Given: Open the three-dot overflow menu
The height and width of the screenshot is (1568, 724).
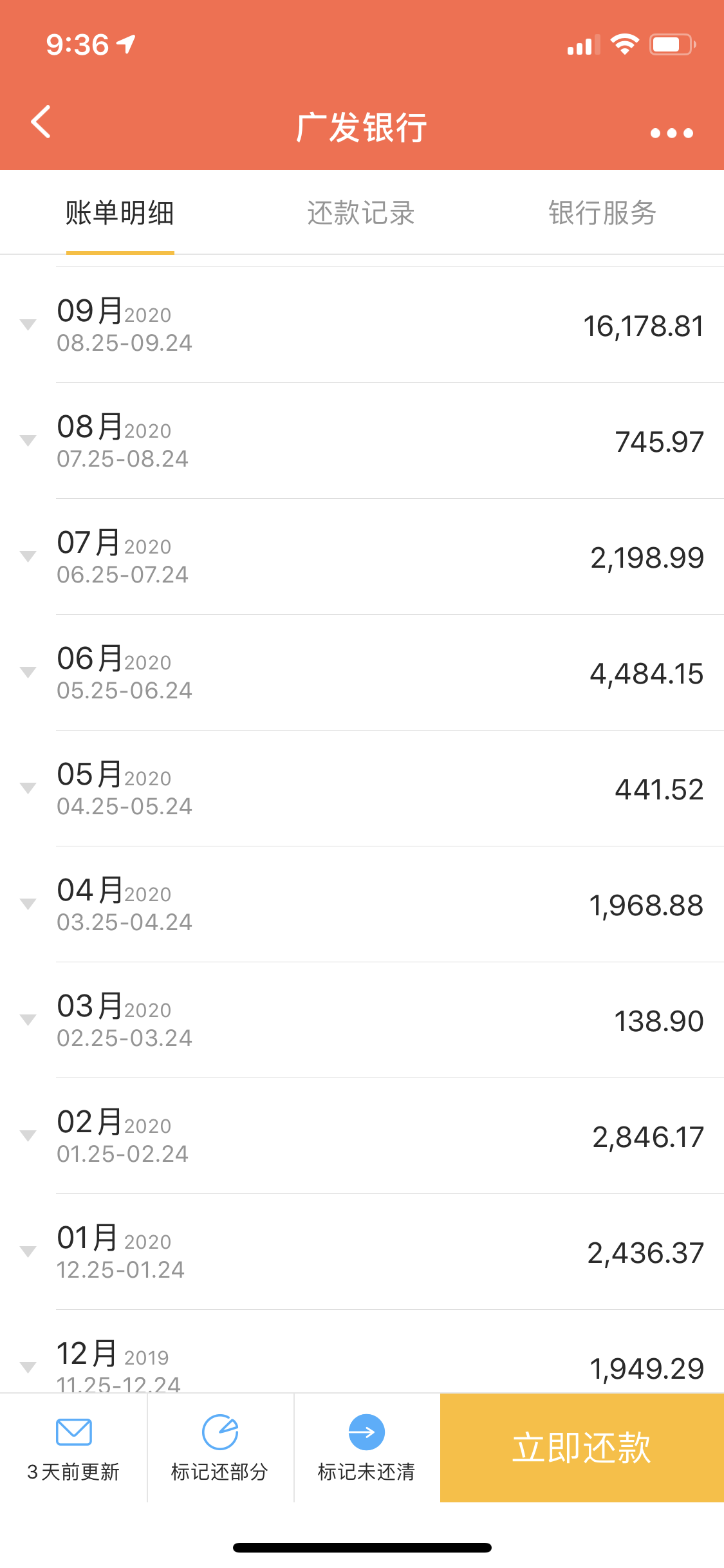Looking at the screenshot, I should point(671,133).
